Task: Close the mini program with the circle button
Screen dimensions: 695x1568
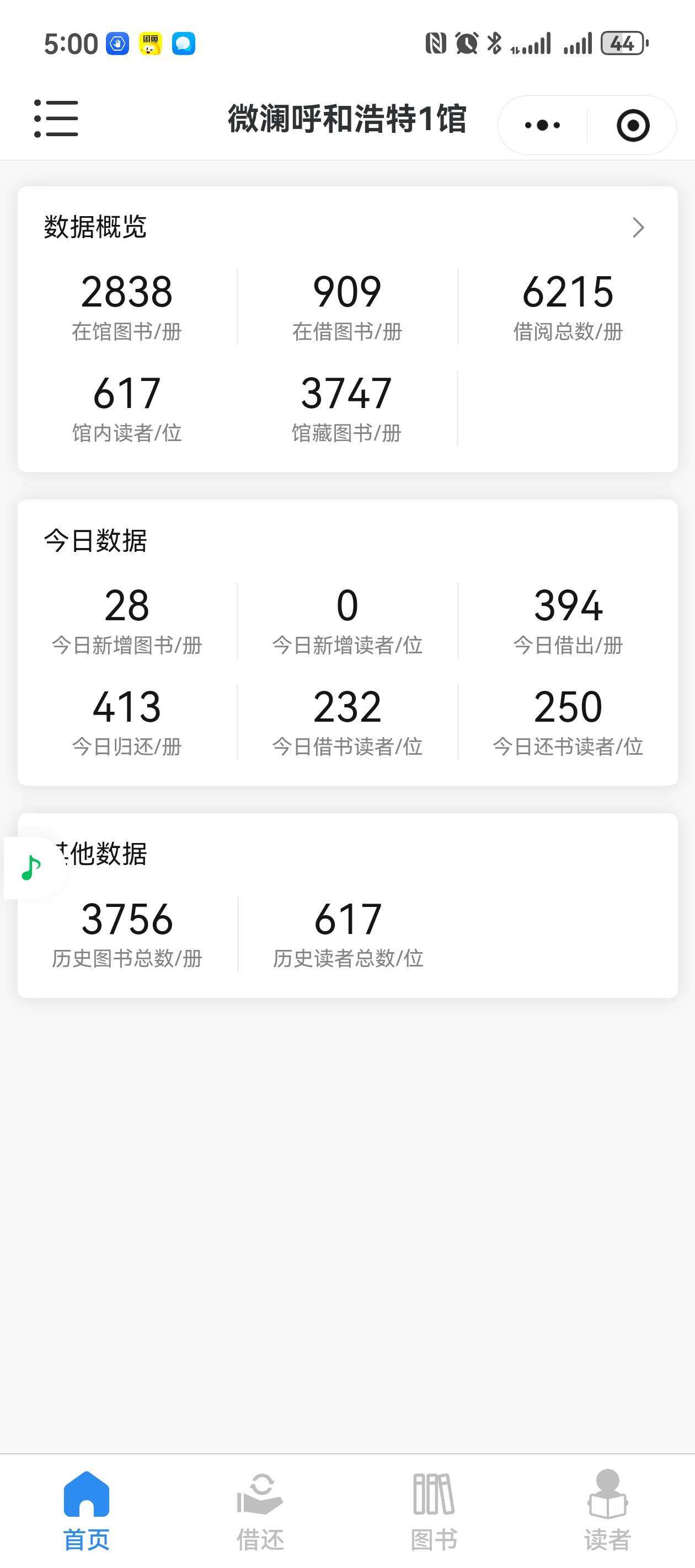Action: [x=633, y=125]
